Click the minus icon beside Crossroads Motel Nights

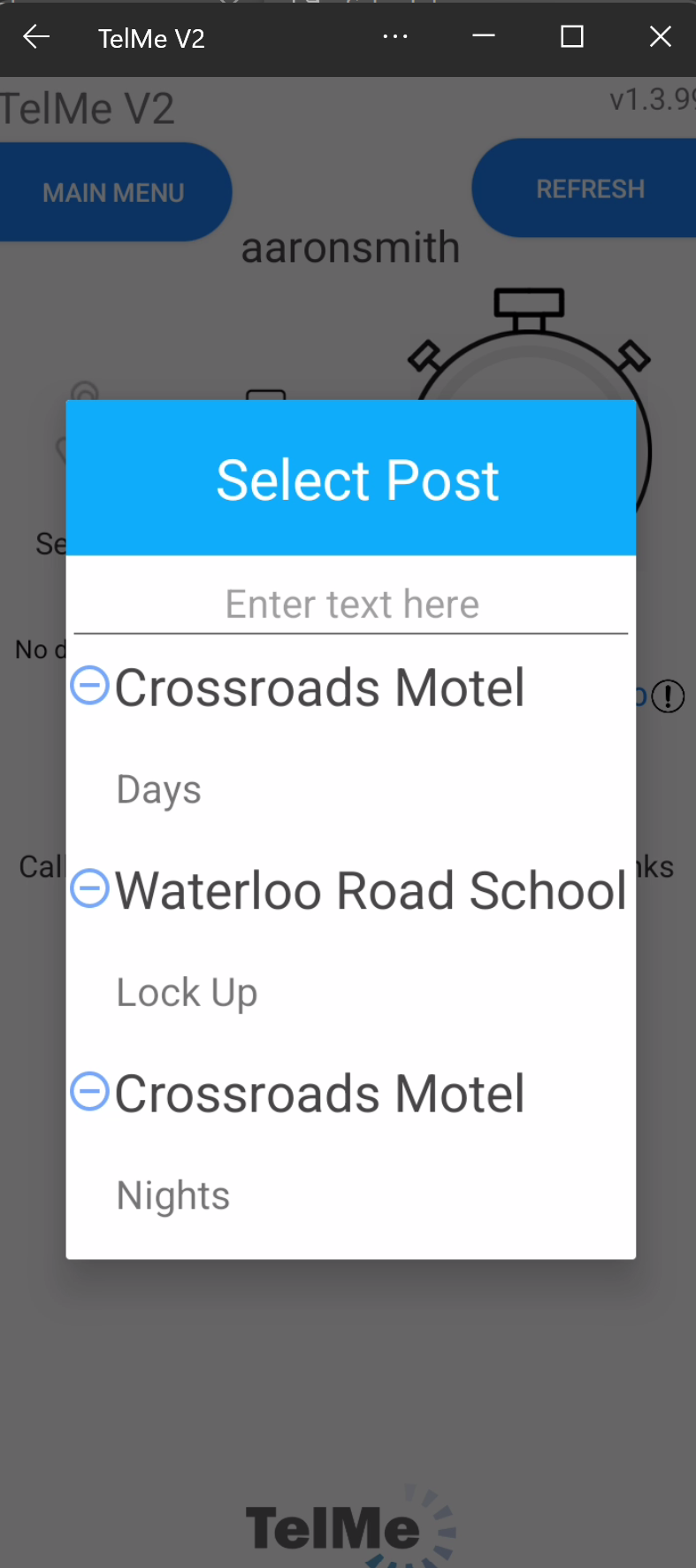click(89, 1091)
